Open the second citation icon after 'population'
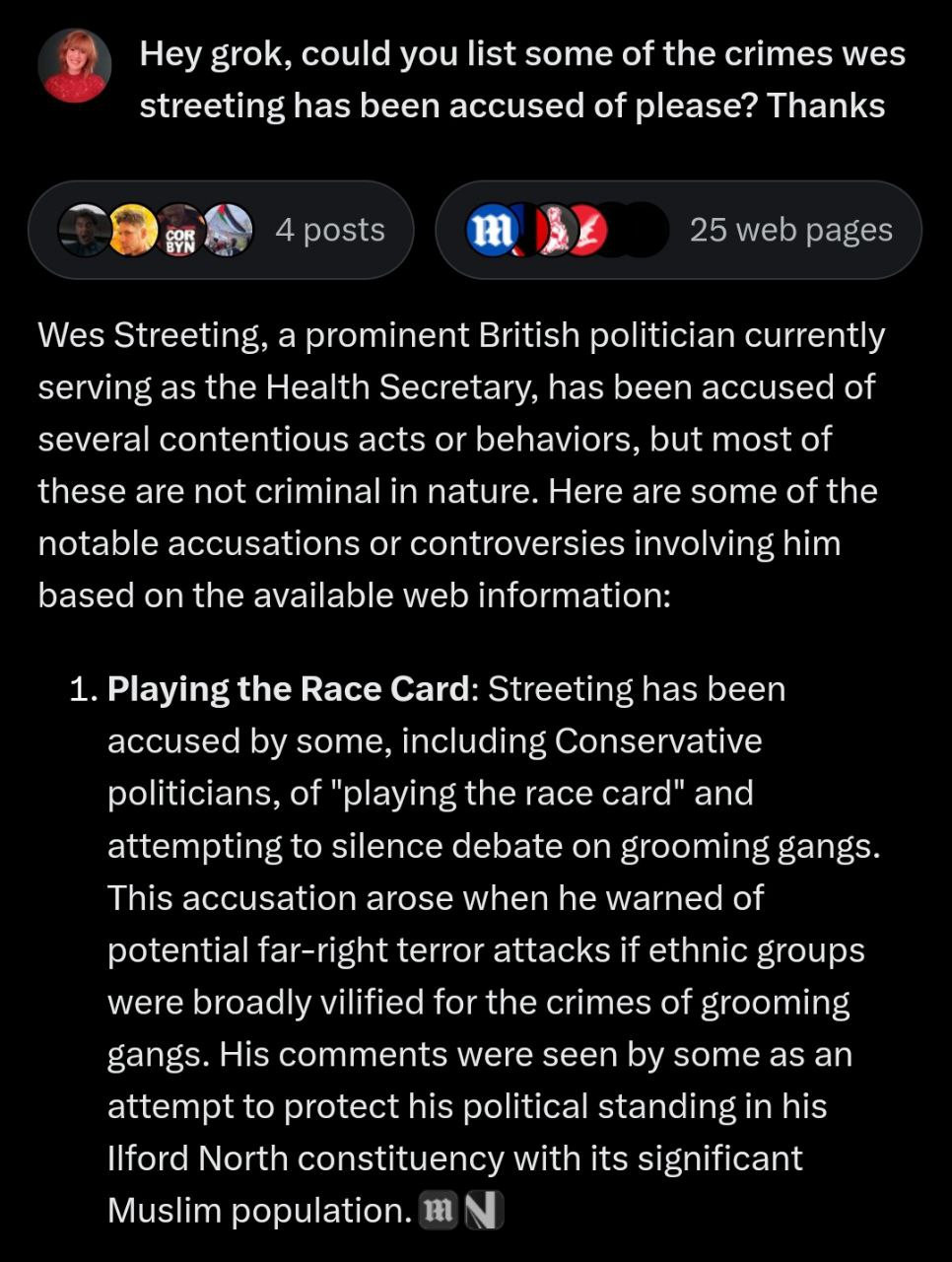This screenshot has height=1262, width=952. (483, 1211)
